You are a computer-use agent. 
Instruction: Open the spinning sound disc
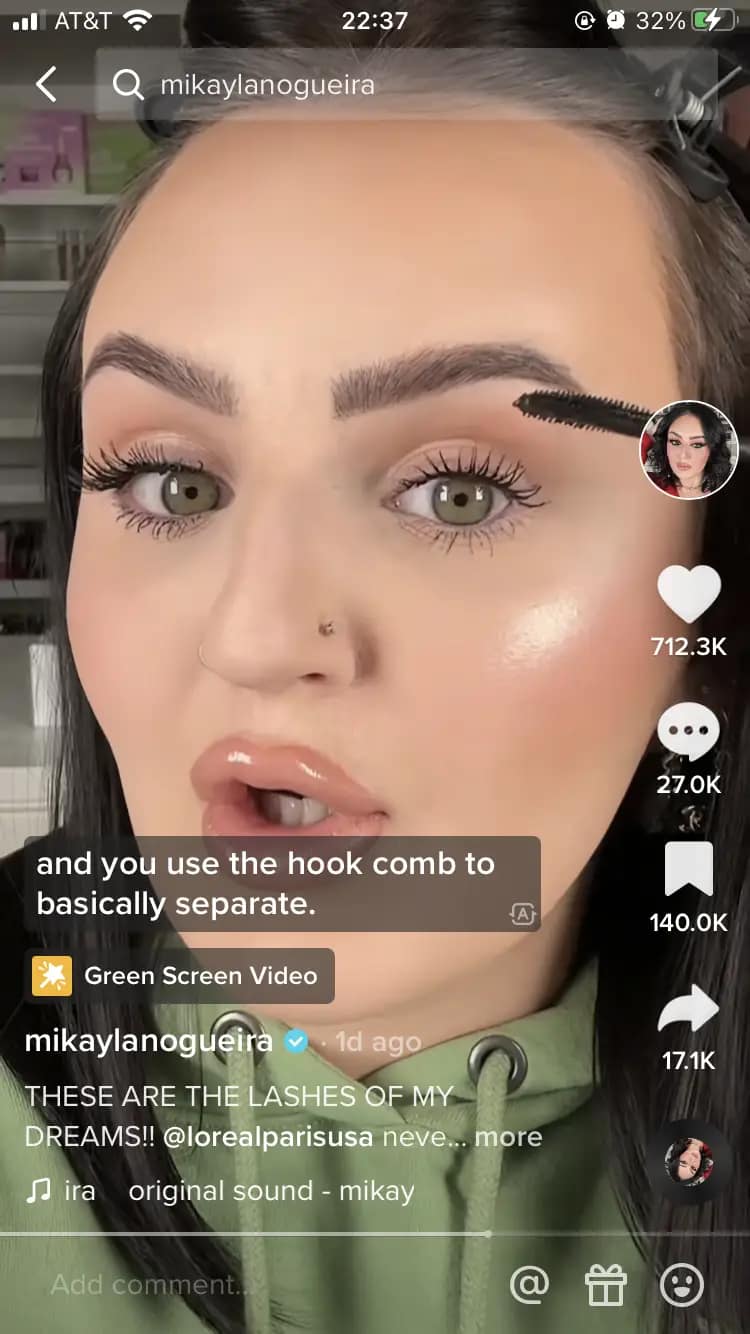pyautogui.click(x=689, y=1162)
